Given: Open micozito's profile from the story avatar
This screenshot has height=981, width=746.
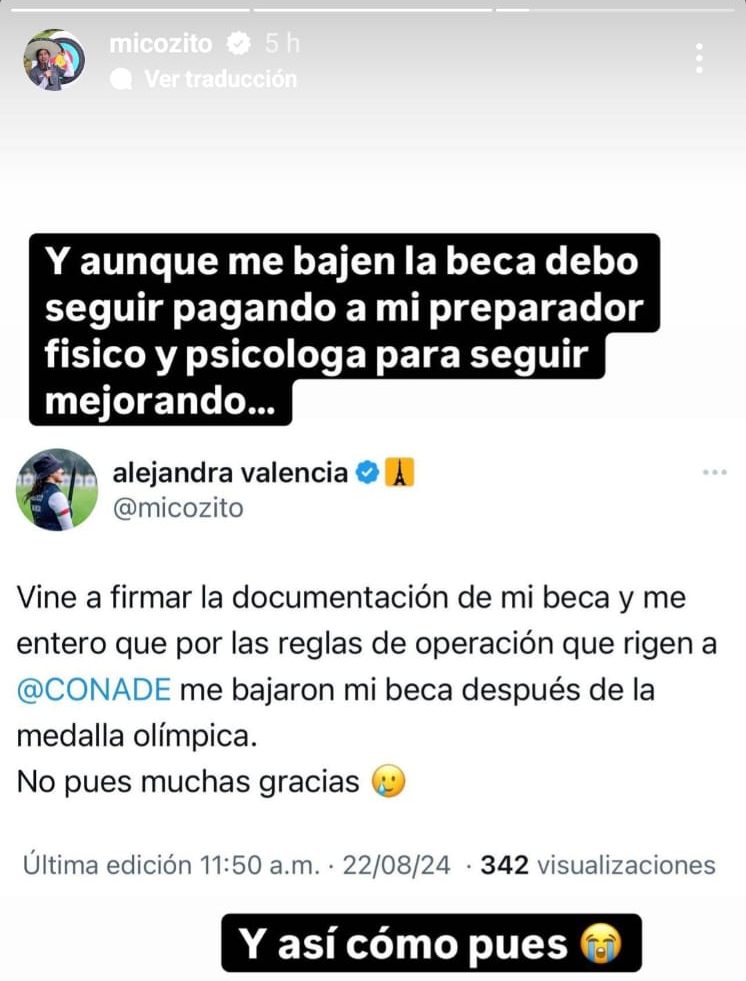Looking at the screenshot, I should click(x=54, y=60).
